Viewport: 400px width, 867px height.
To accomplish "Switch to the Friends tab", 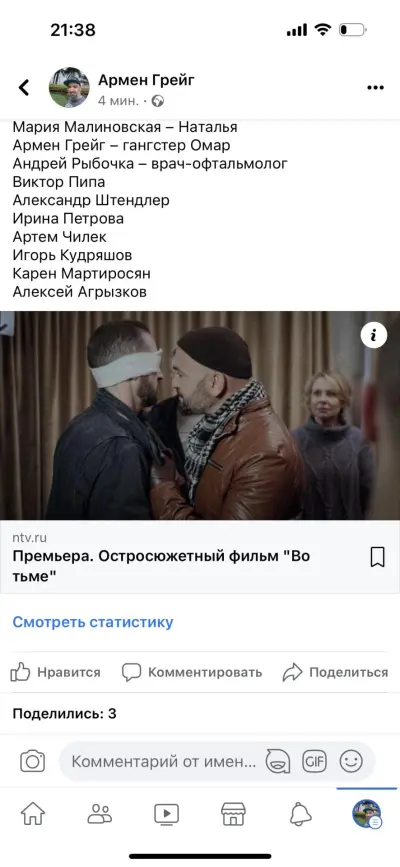I will pos(100,813).
